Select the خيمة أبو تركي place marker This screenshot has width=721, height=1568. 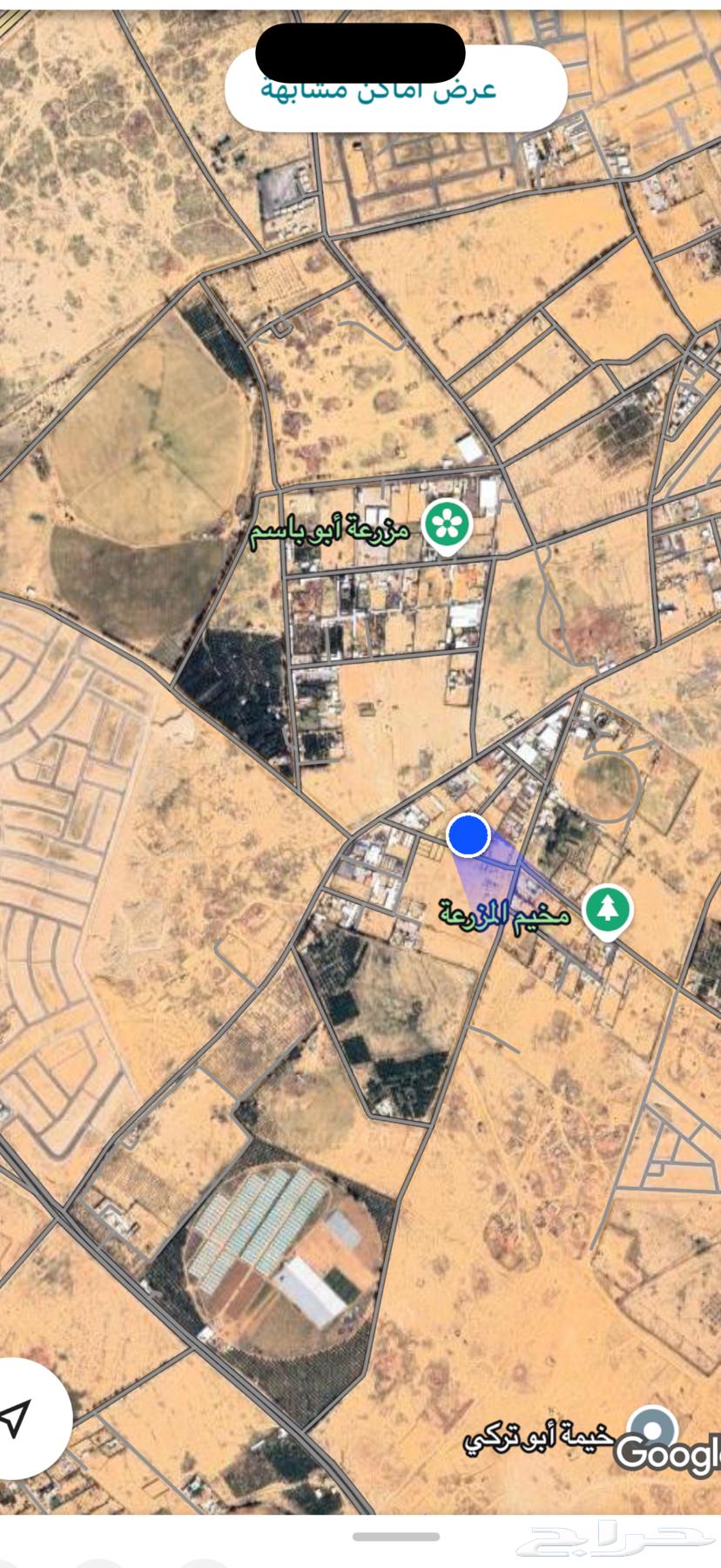[652, 1429]
